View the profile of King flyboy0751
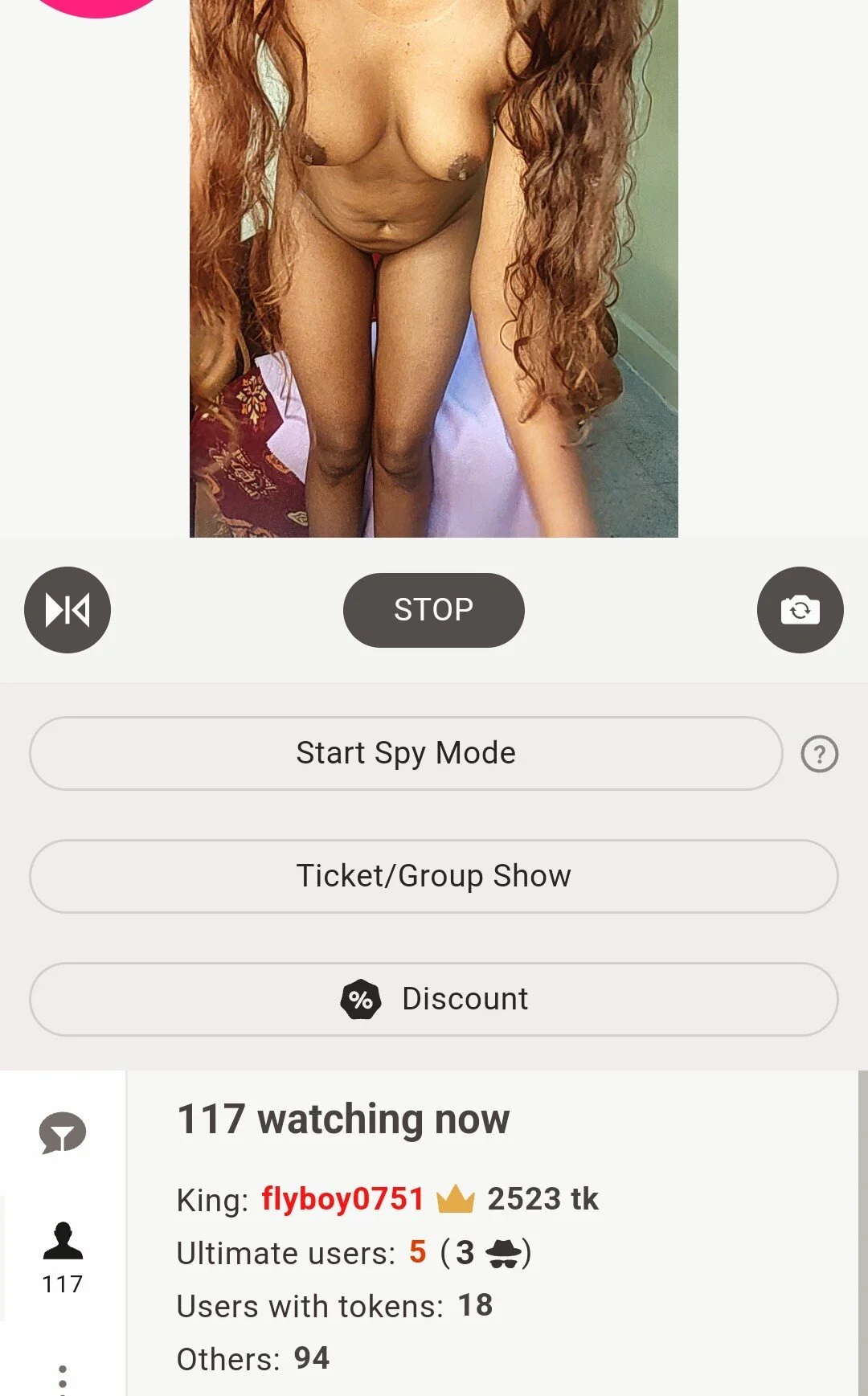 click(x=342, y=1199)
